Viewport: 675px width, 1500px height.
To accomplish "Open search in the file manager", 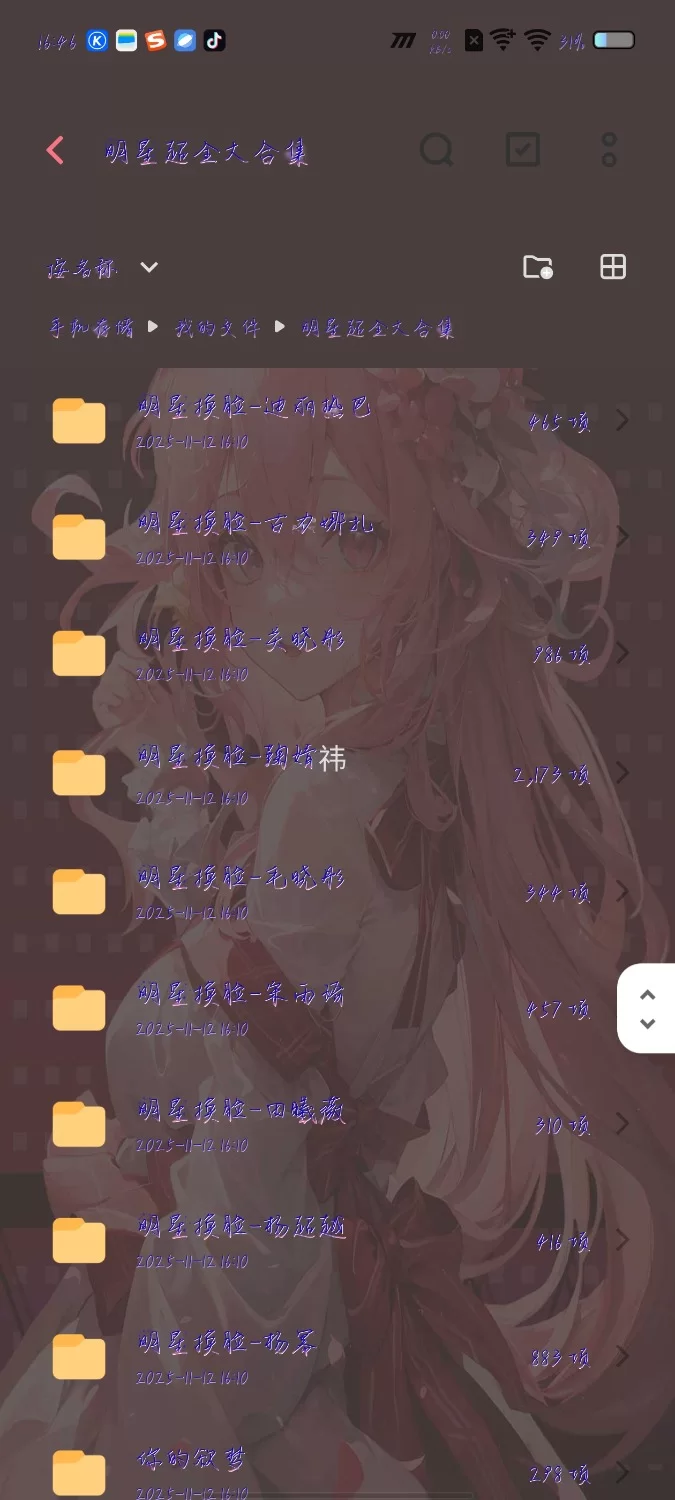I will point(436,151).
